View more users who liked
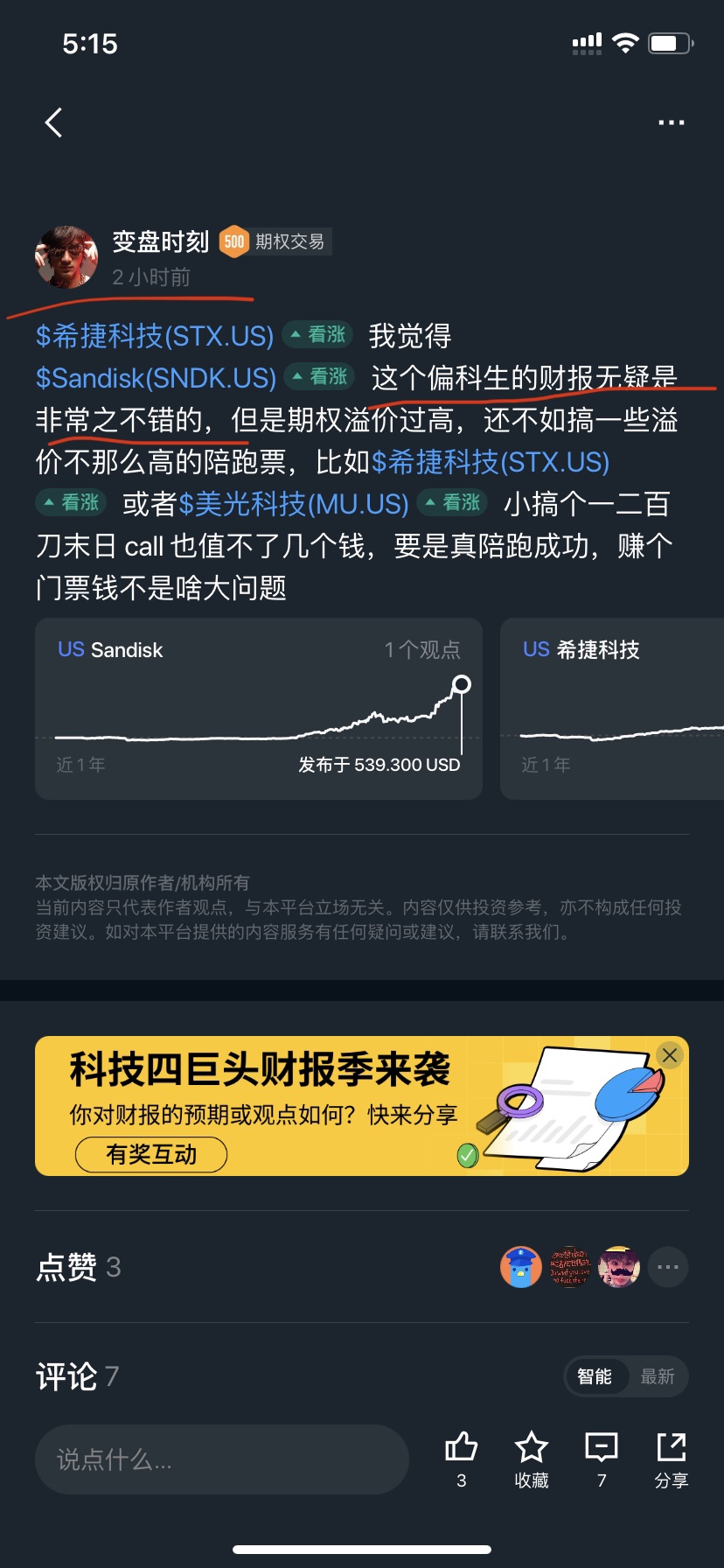Viewport: 724px width, 1568px height. point(668,1267)
